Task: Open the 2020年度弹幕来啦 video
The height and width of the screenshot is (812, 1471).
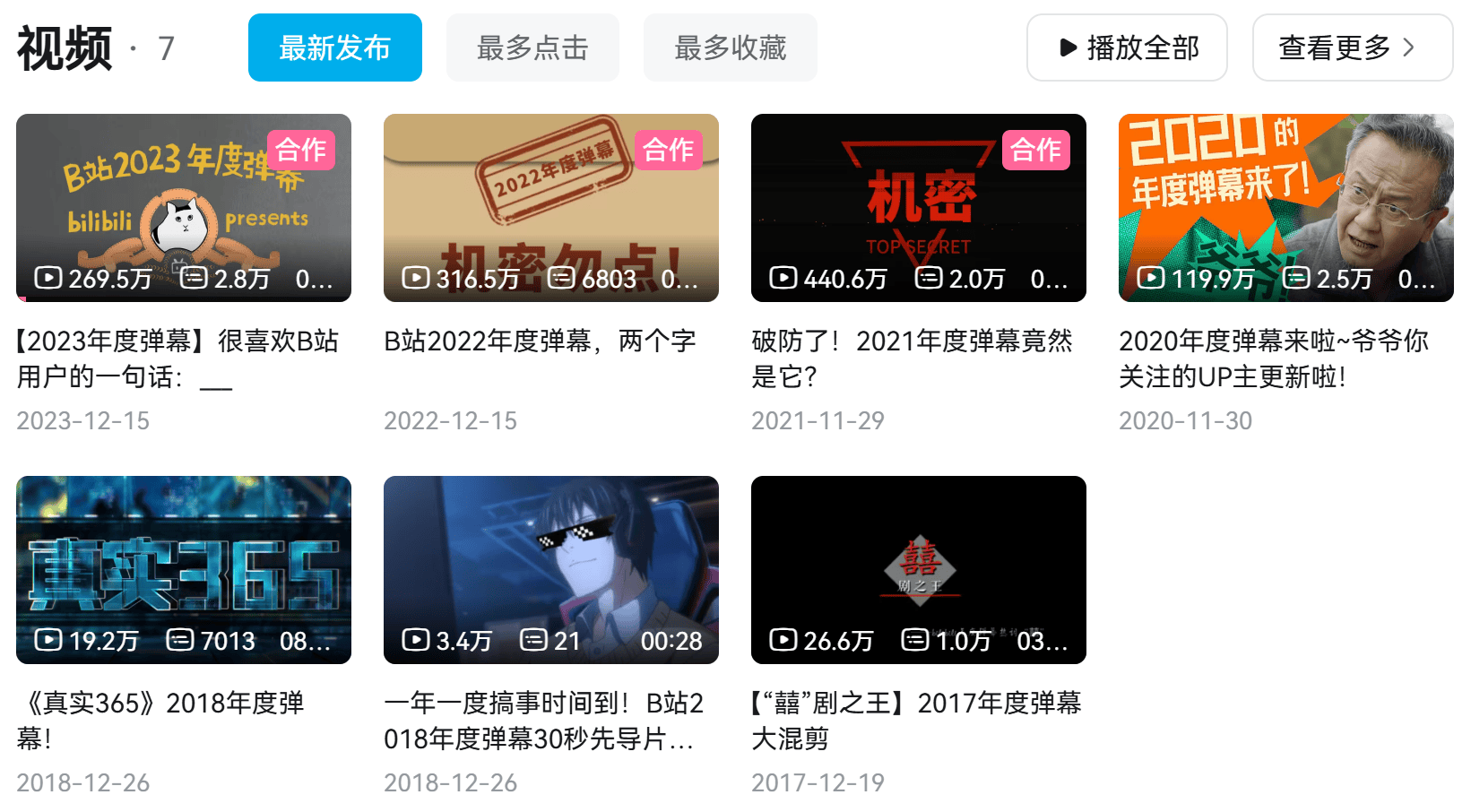Action: [x=1286, y=208]
